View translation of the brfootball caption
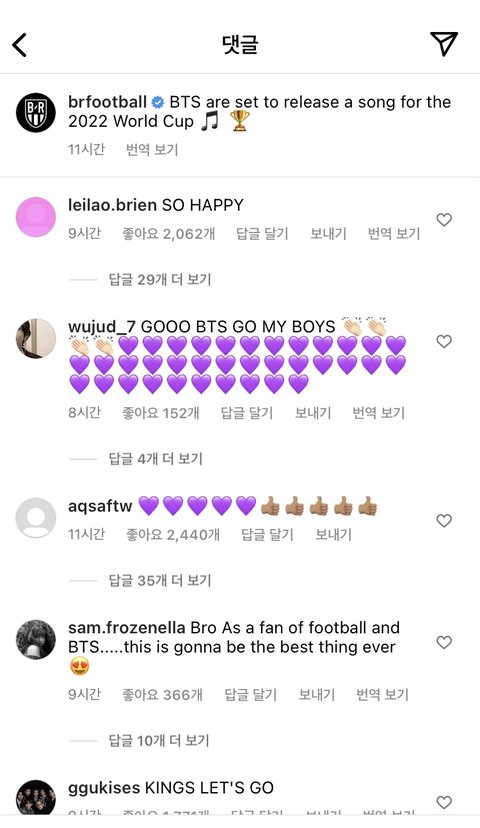This screenshot has width=480, height=828. click(x=152, y=150)
